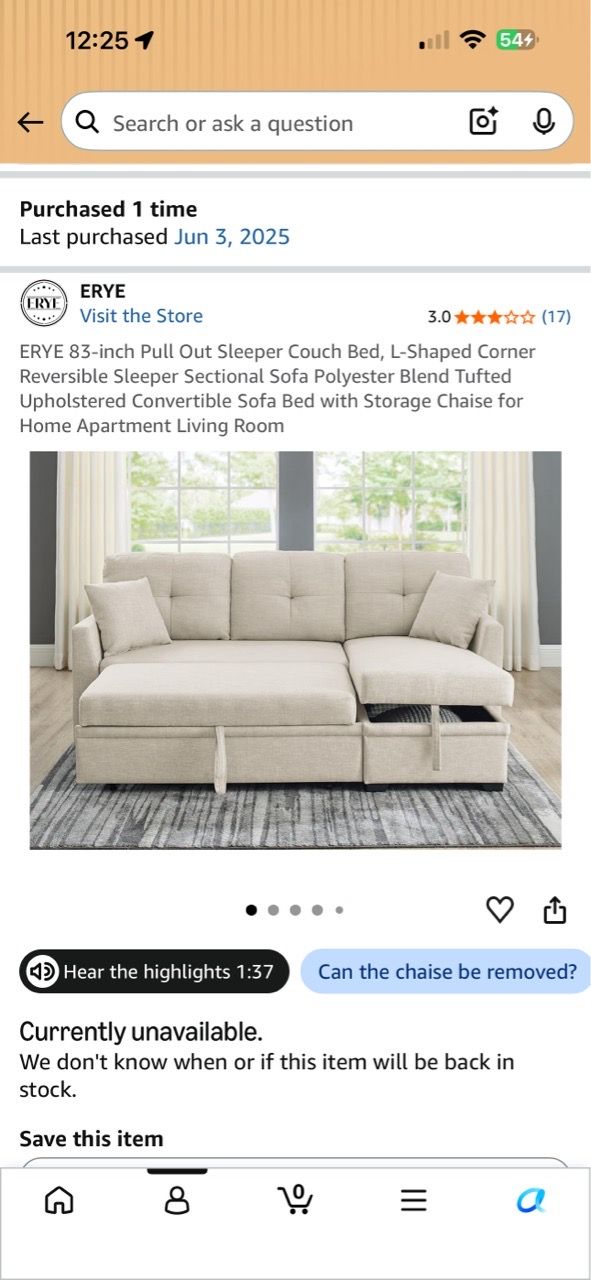Image resolution: width=591 pixels, height=1280 pixels.
Task: Open the 17 ratings link
Action: pyautogui.click(x=556, y=317)
